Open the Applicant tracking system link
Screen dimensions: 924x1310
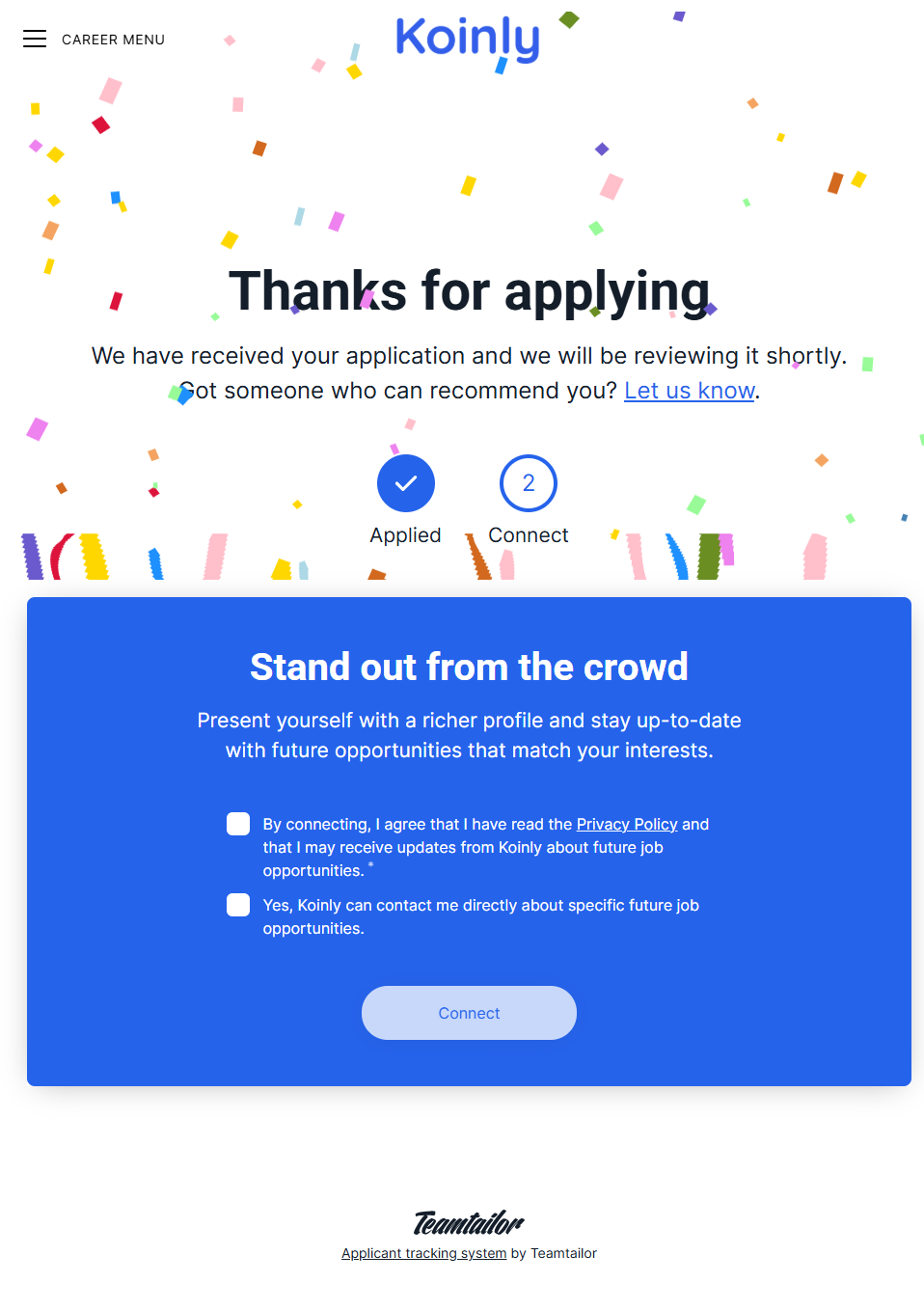click(423, 1253)
